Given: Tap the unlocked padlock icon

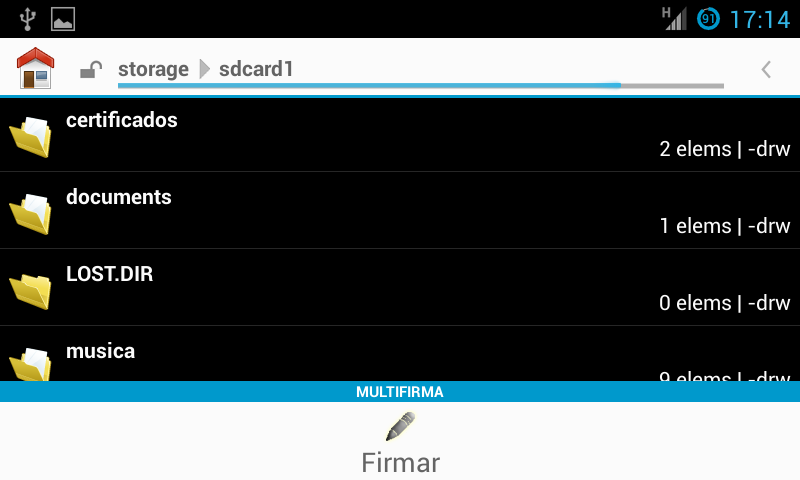Looking at the screenshot, I should [x=91, y=70].
